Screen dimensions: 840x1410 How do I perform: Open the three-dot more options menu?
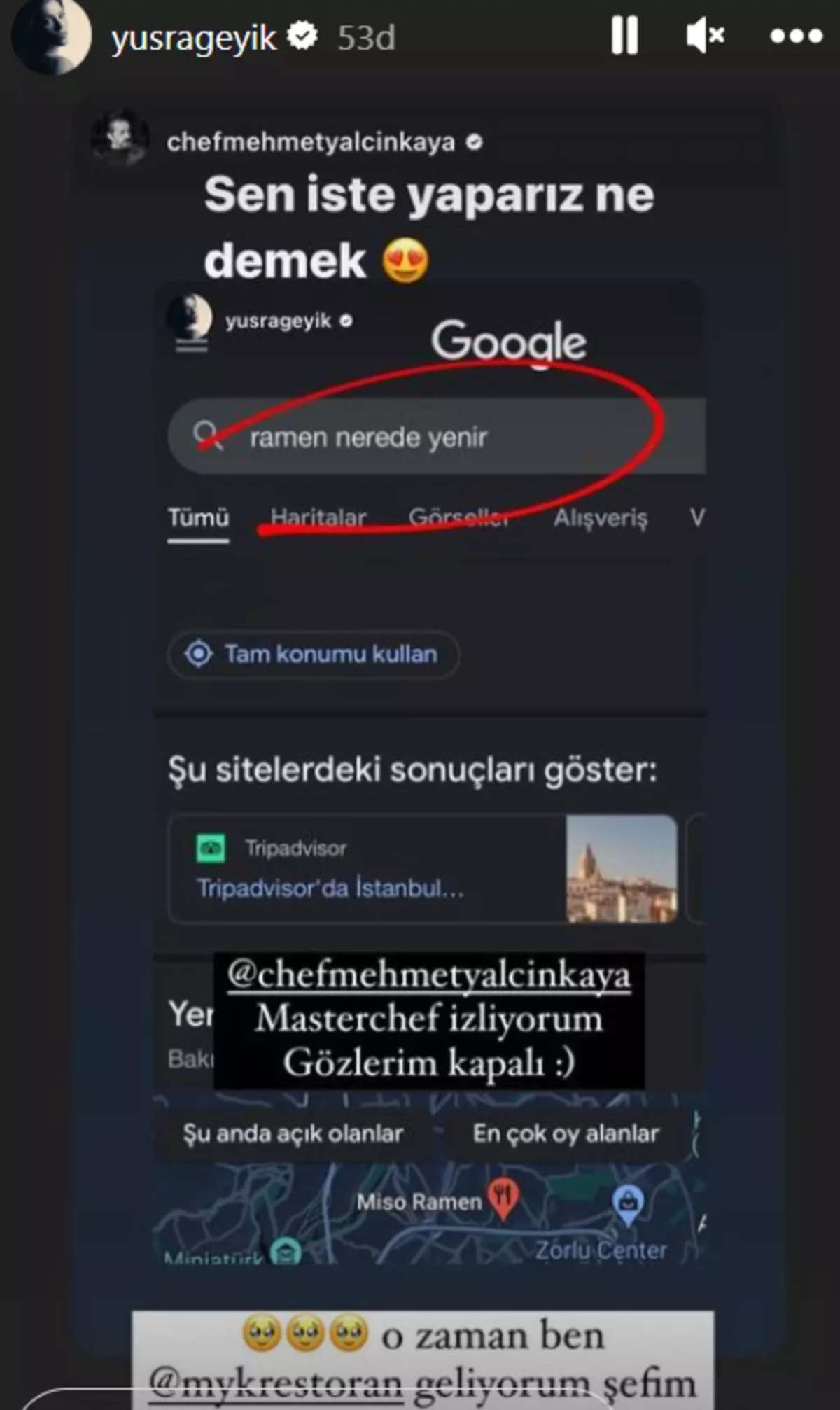coord(796,36)
